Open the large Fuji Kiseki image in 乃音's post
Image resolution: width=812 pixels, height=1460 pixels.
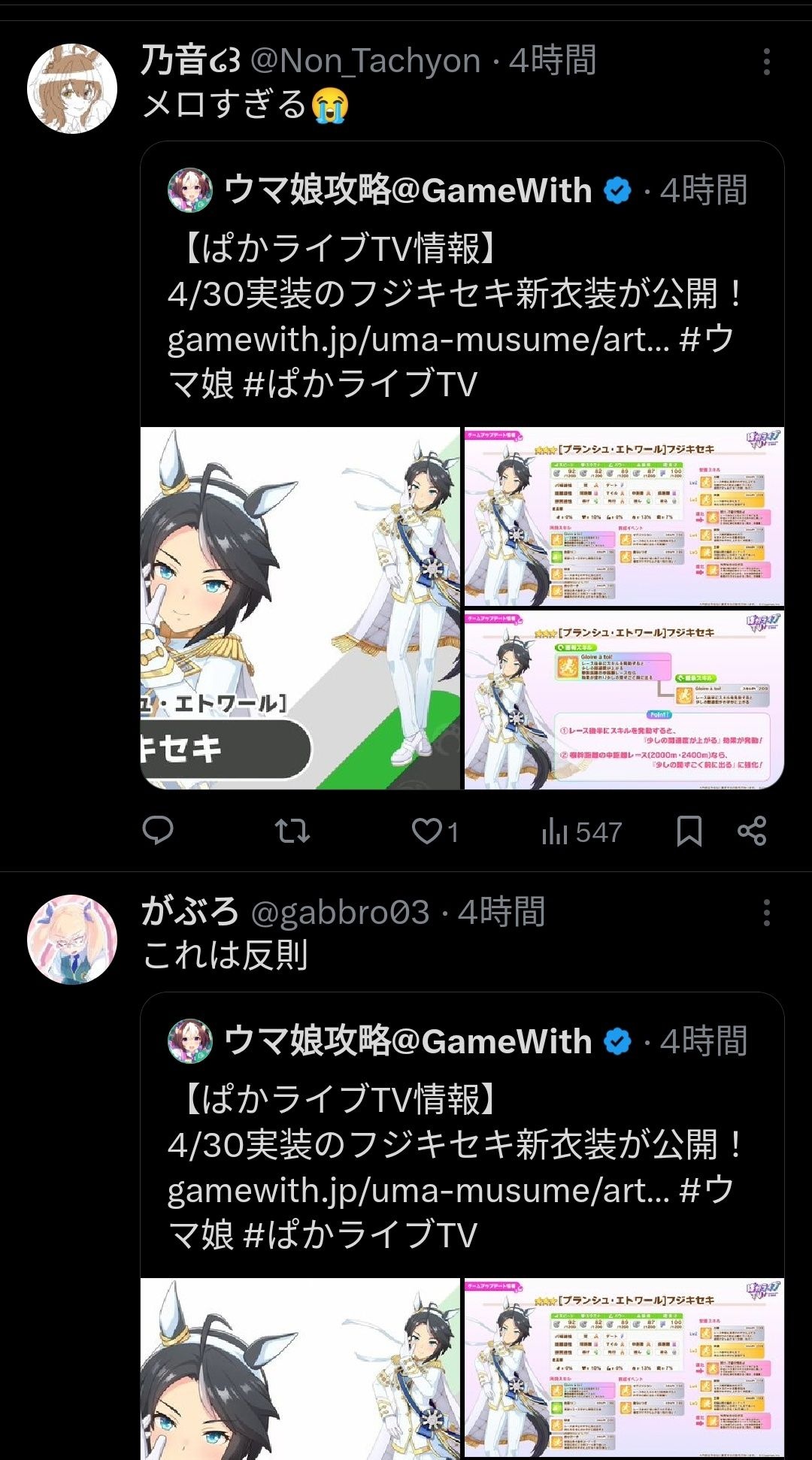pyautogui.click(x=300, y=608)
